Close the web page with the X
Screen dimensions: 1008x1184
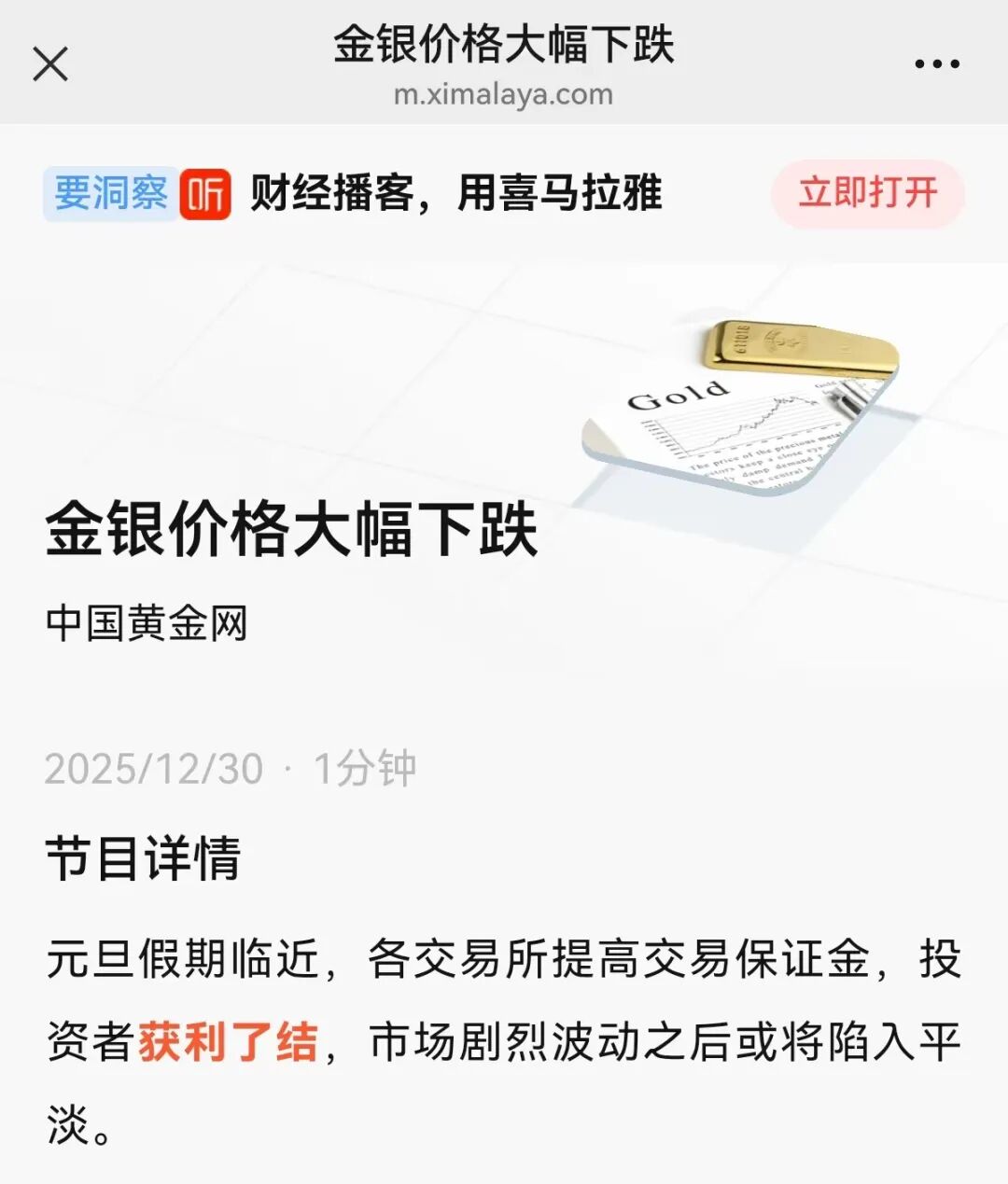tap(50, 64)
